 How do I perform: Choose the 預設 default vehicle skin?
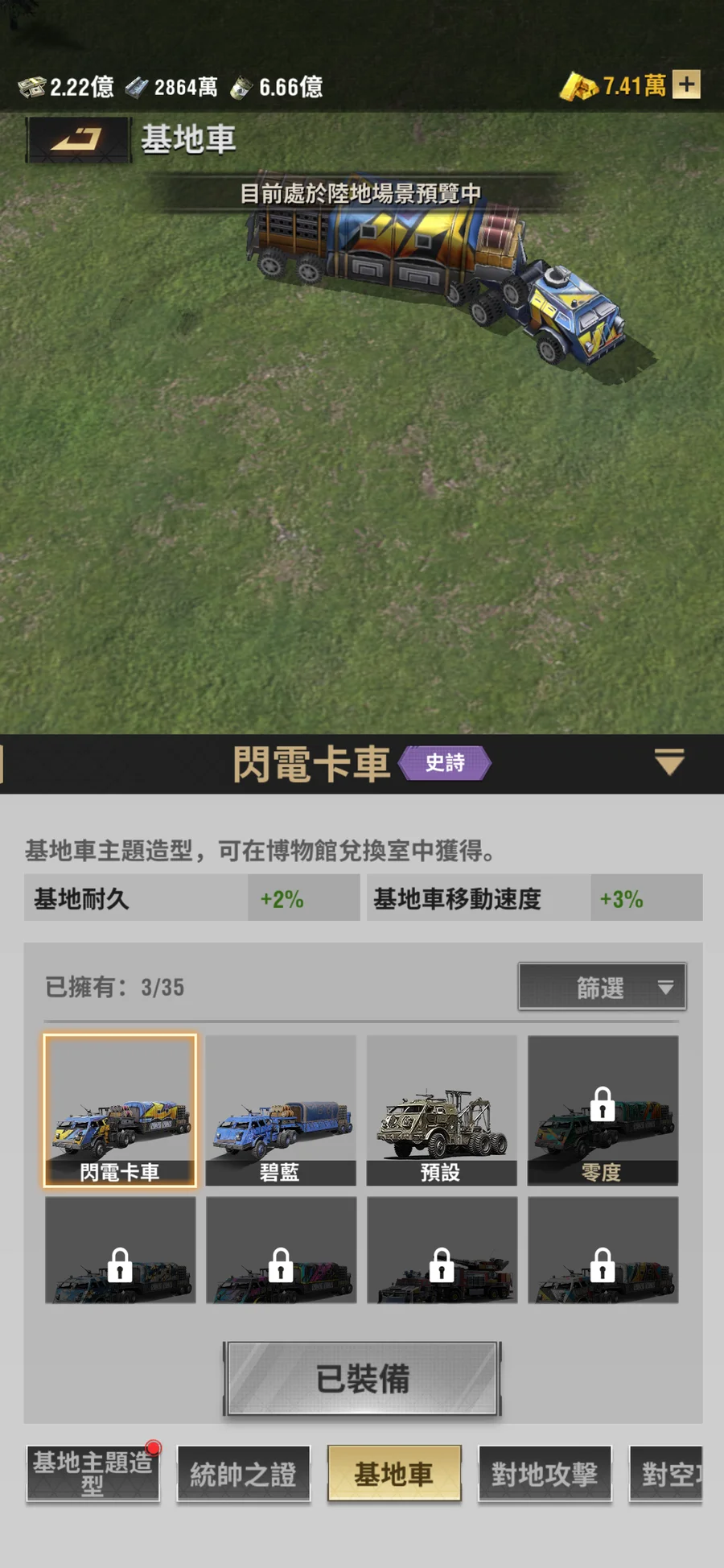tap(442, 1110)
